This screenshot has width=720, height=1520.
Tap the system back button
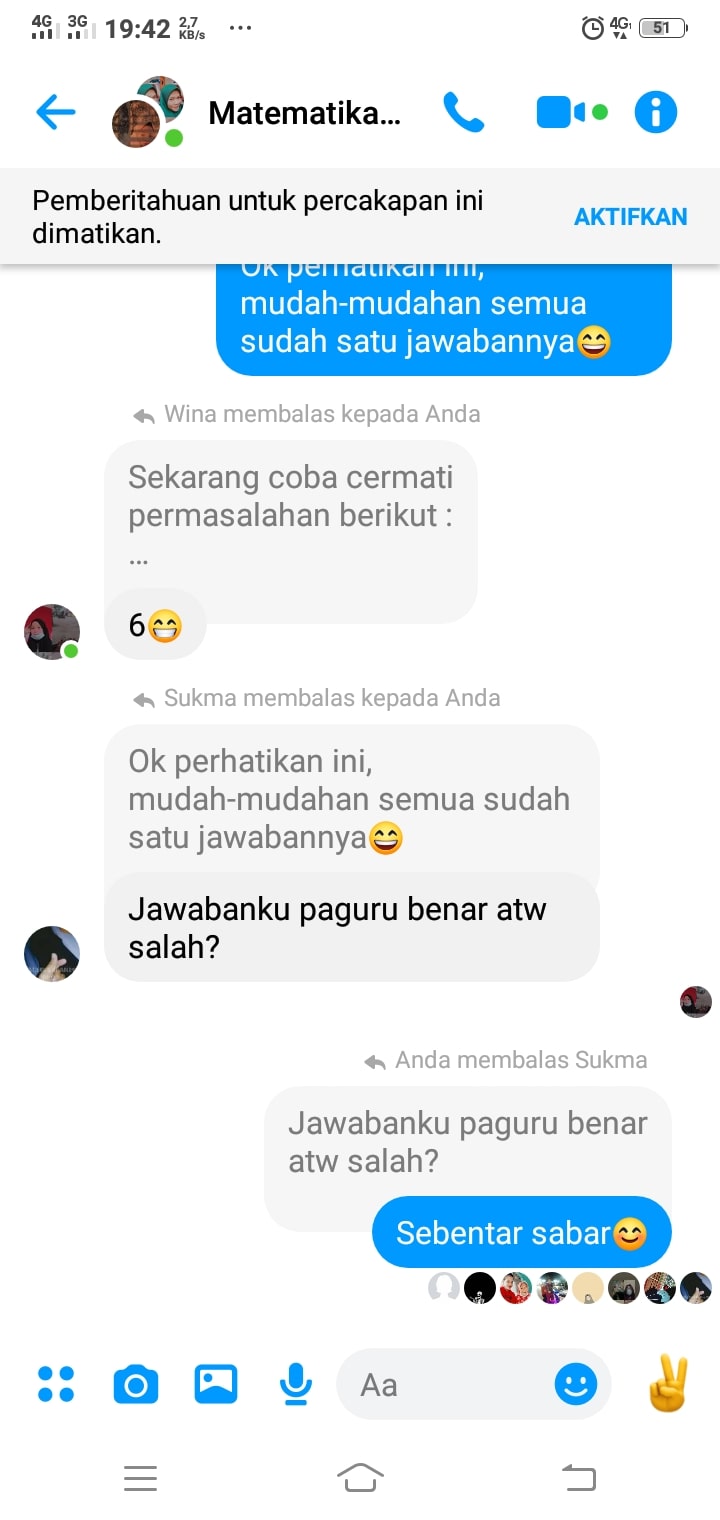[579, 1477]
